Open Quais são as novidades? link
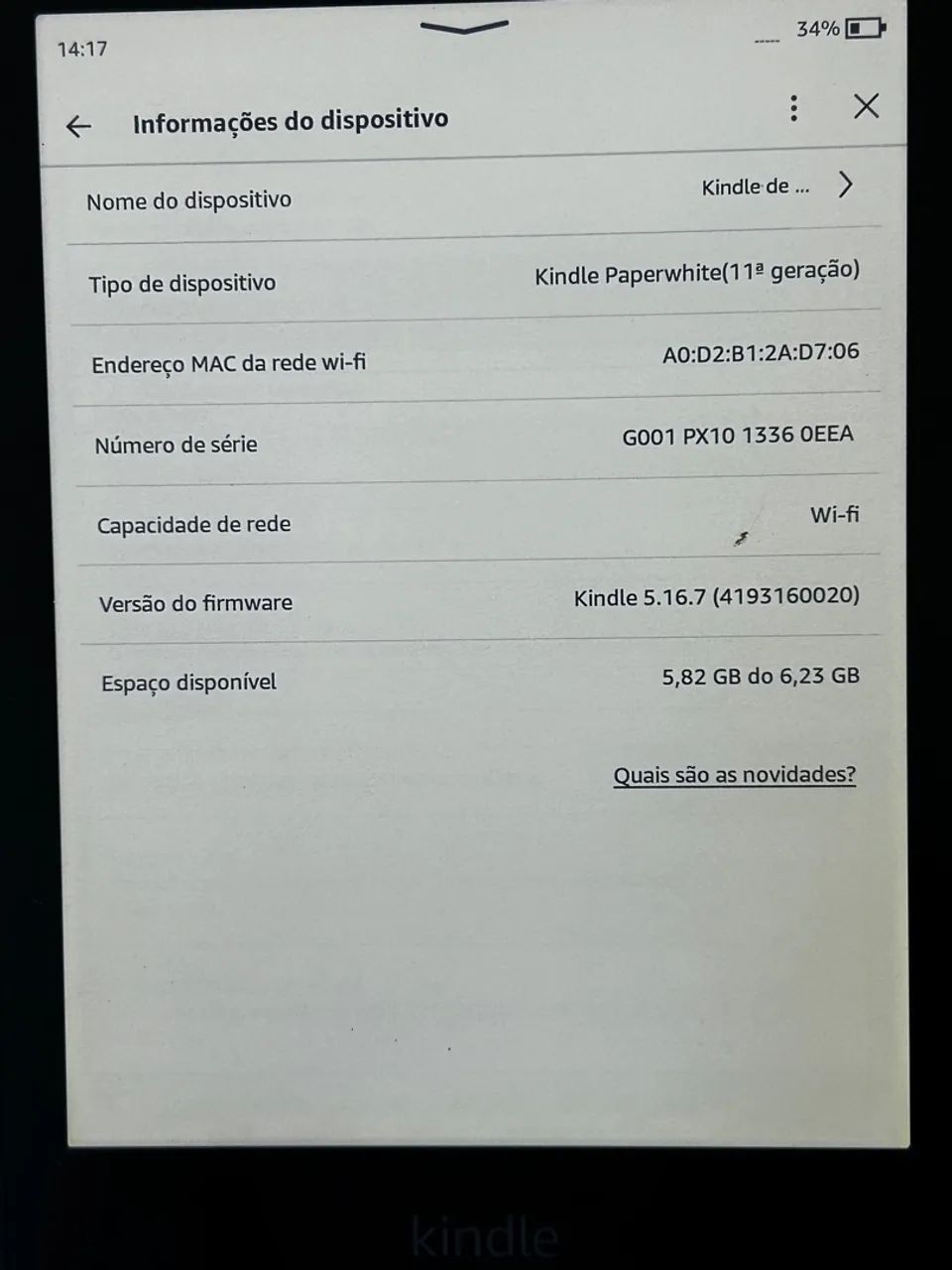This screenshot has width=952, height=1270. click(734, 775)
